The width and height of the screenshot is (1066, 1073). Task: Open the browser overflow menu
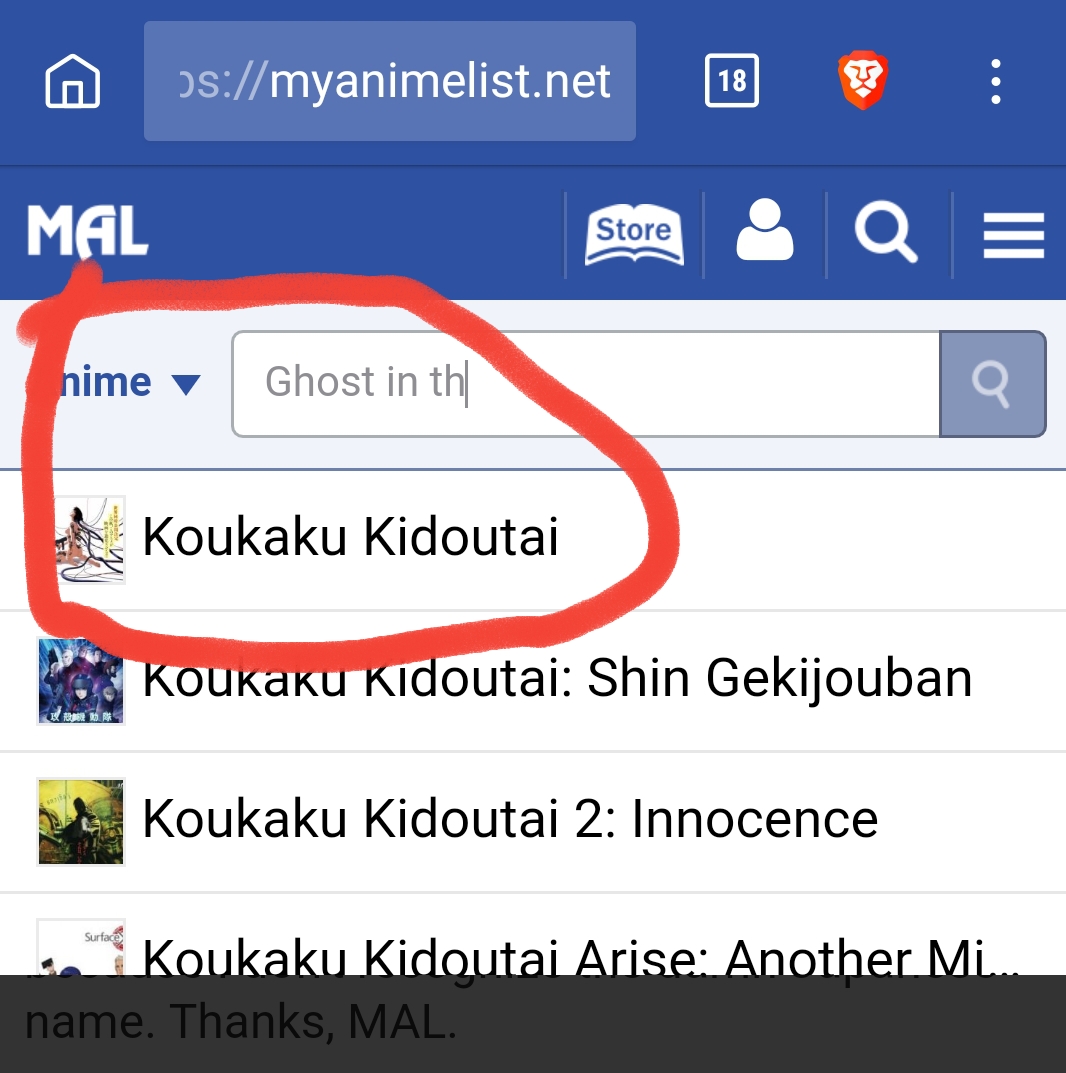point(995,81)
